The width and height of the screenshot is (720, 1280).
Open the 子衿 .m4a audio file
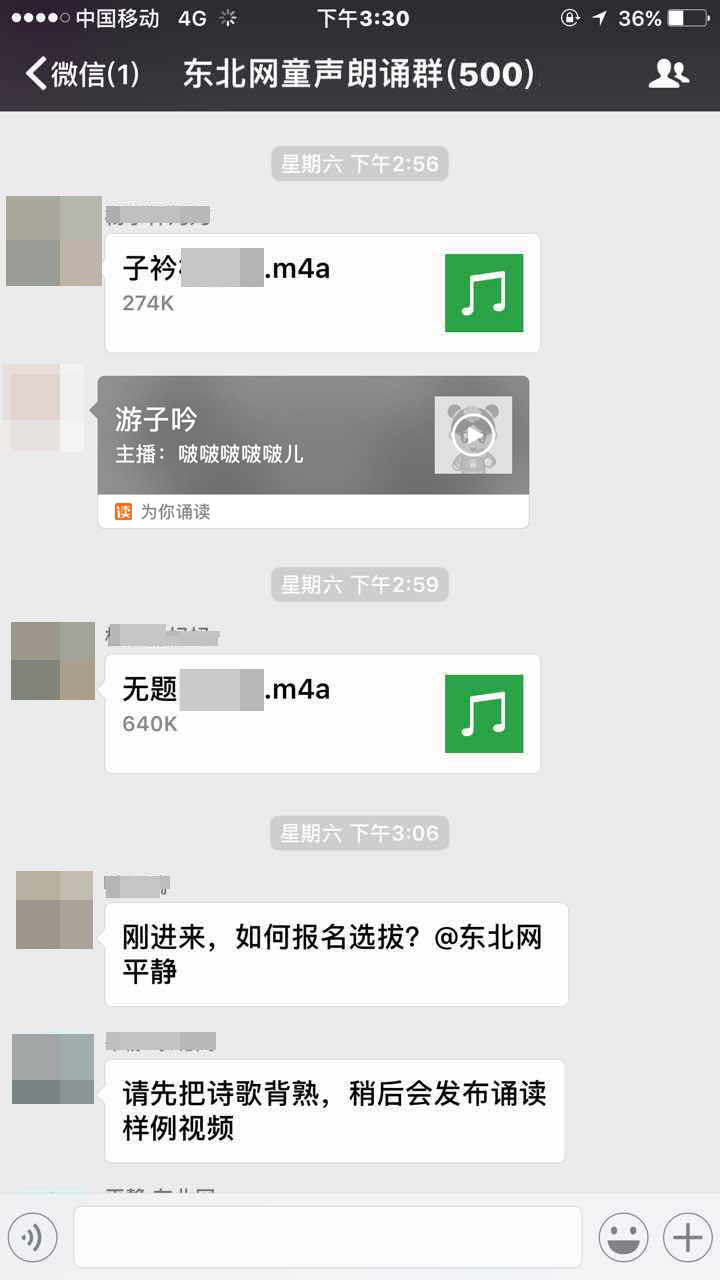tap(322, 293)
